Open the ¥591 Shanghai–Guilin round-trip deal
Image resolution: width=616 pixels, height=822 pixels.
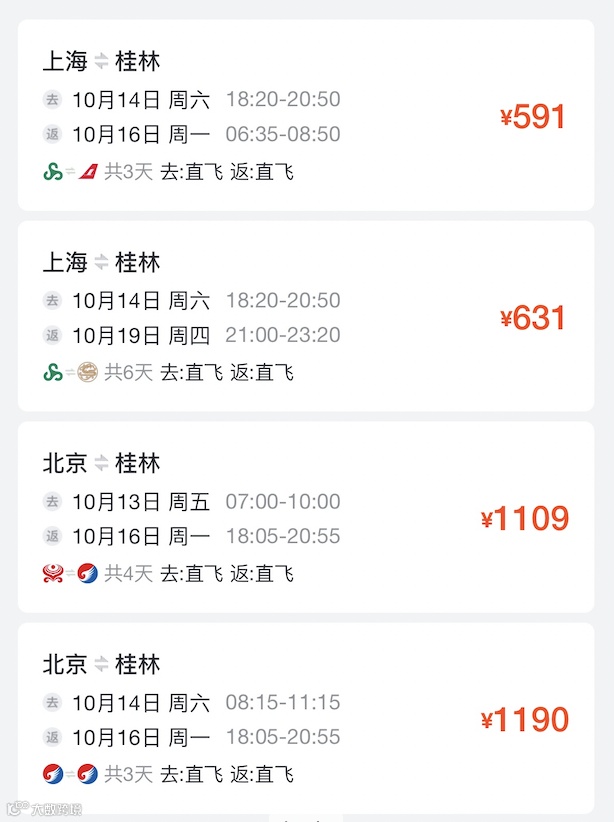tap(306, 116)
